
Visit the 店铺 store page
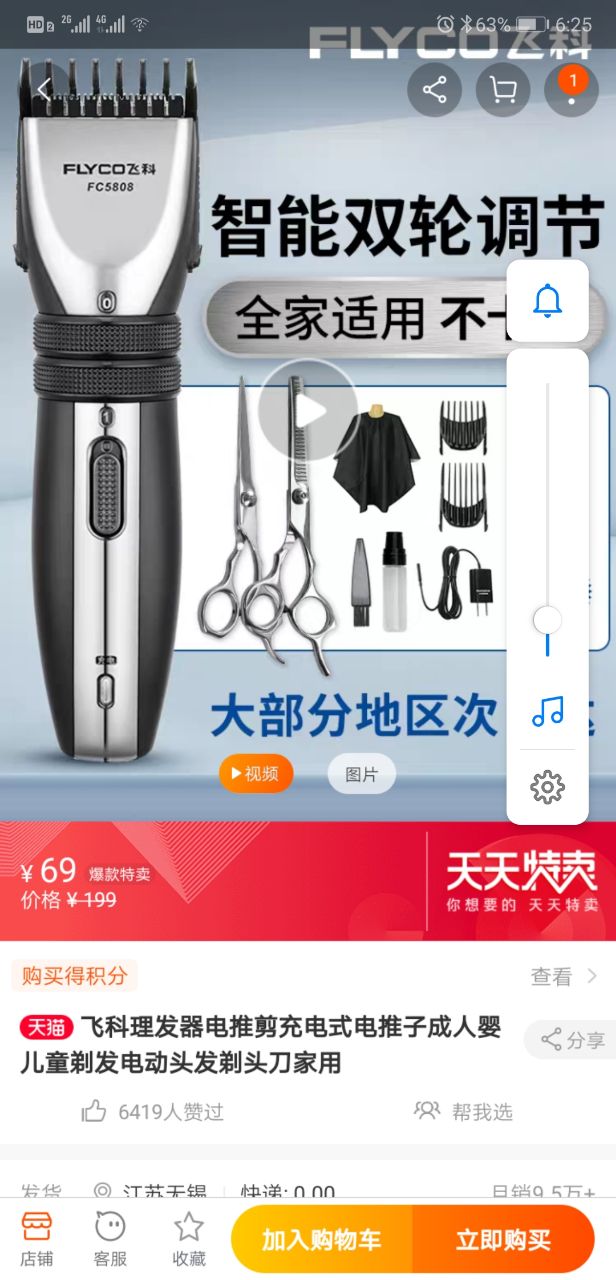(x=37, y=1239)
